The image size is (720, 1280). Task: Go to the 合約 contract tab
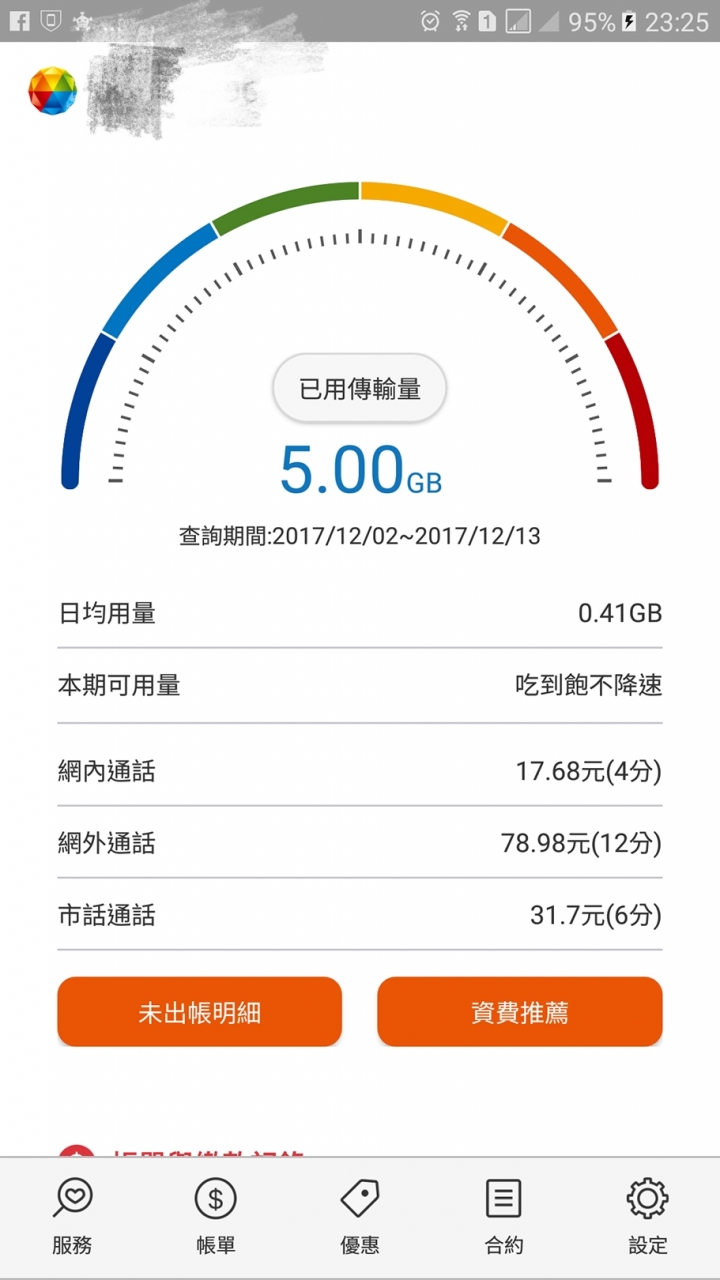(504, 1217)
